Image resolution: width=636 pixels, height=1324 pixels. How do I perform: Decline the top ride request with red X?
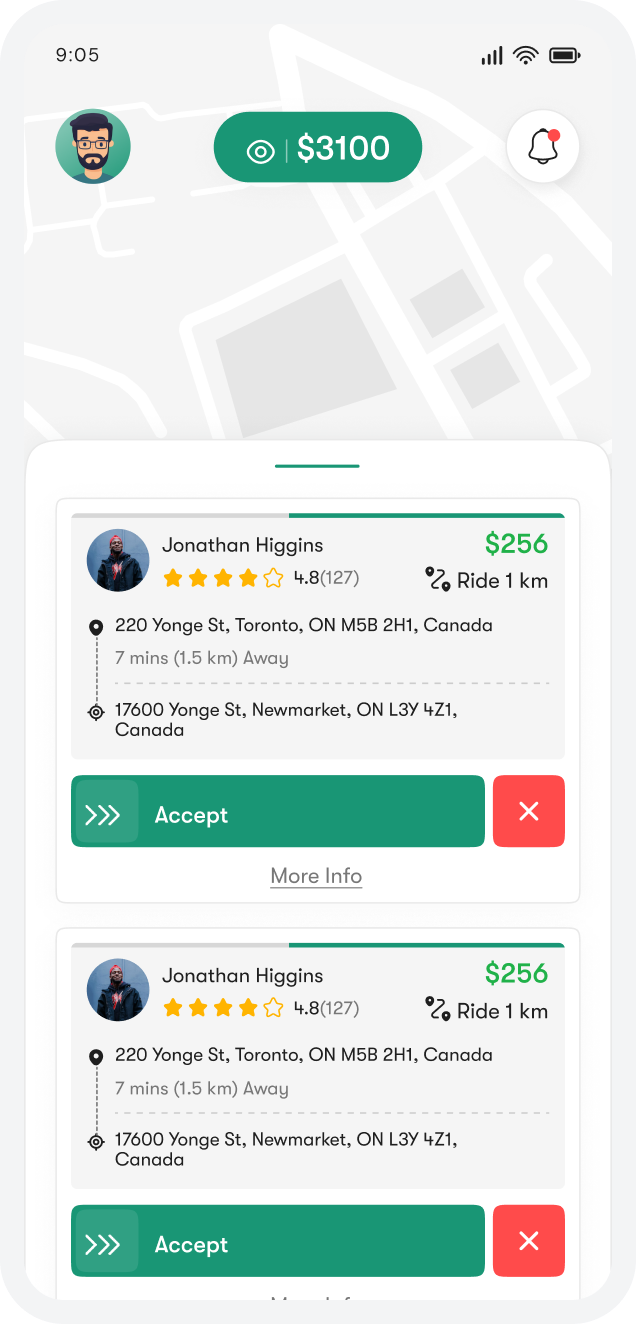[x=529, y=811]
